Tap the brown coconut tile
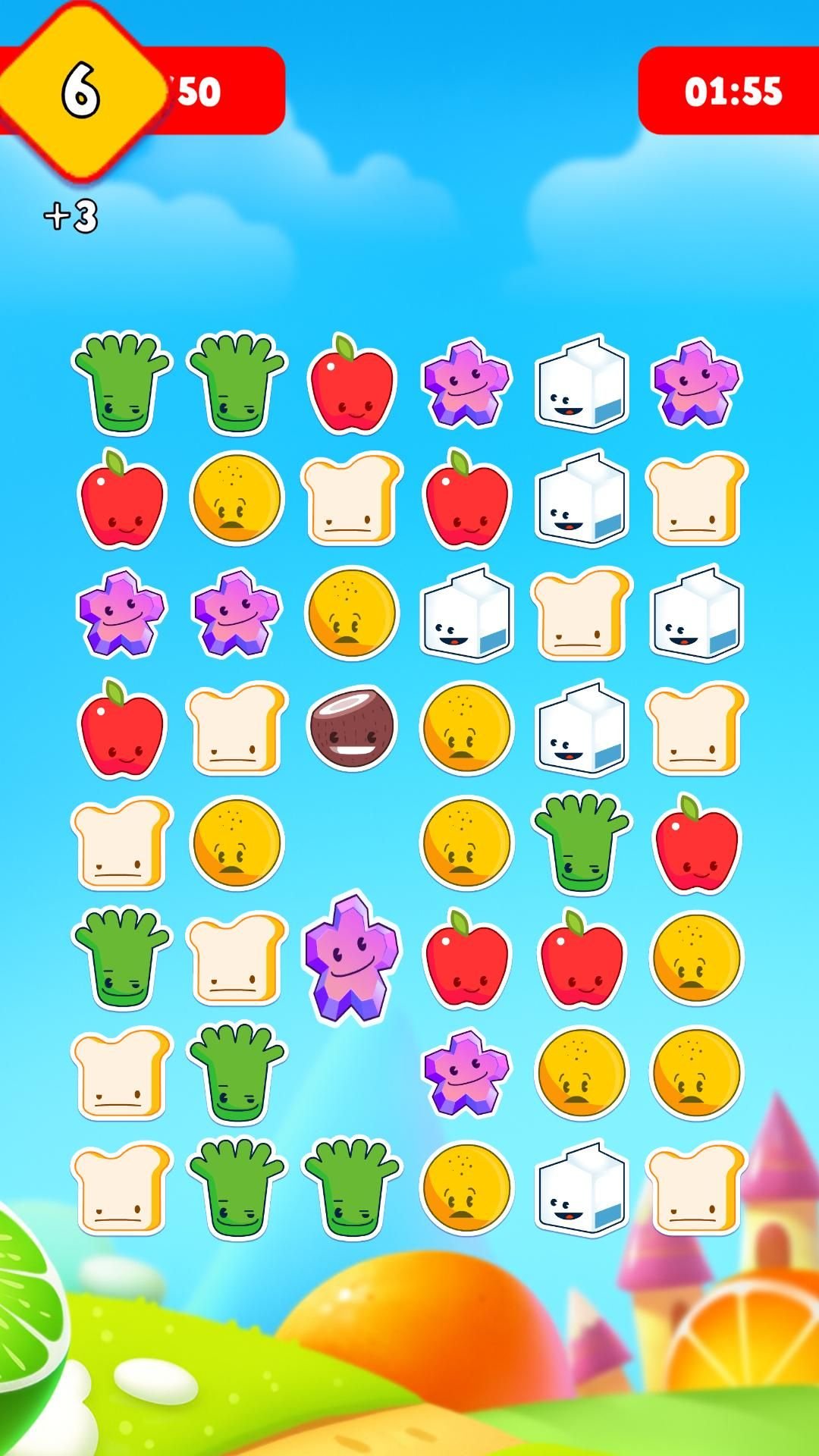819x1456 pixels. click(351, 728)
